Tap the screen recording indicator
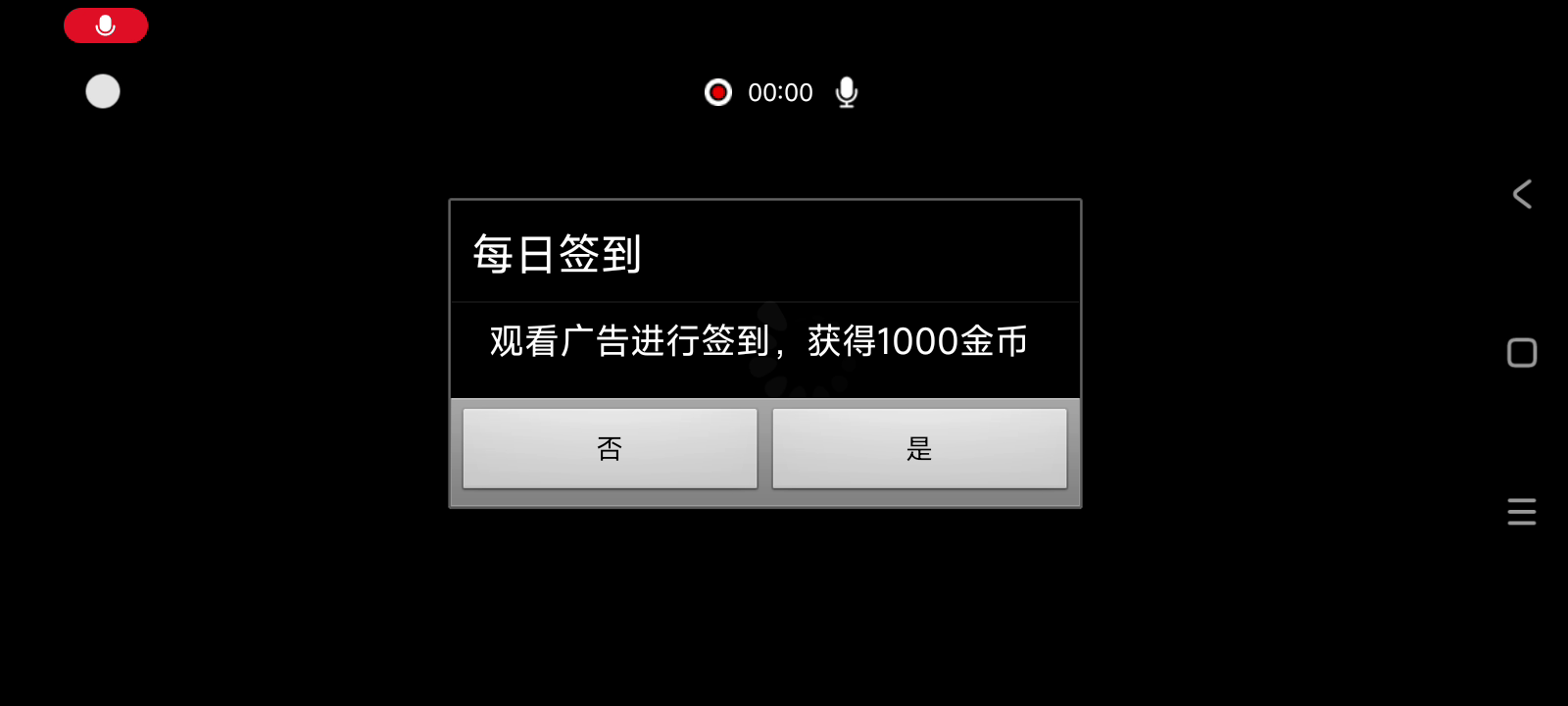 718,92
